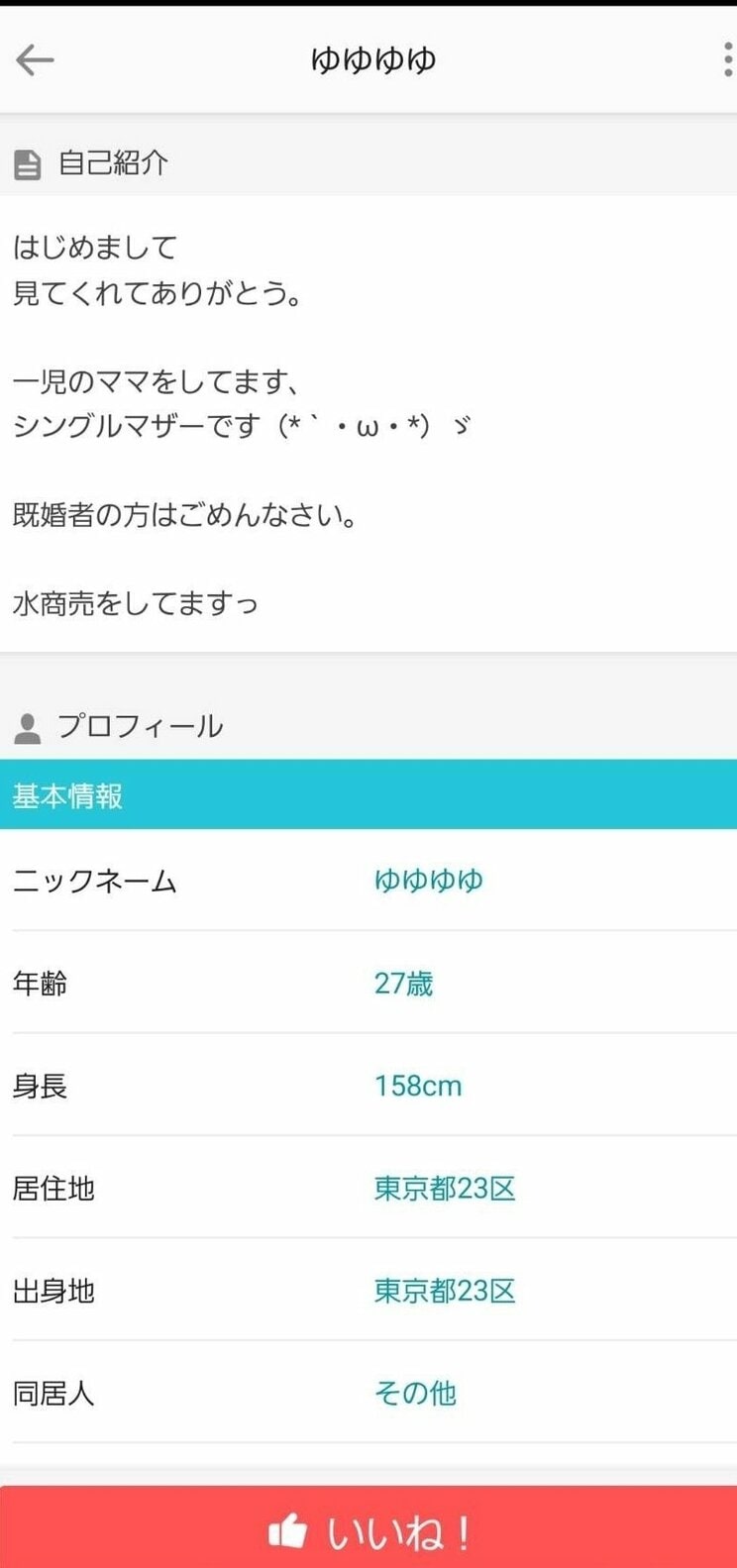The image size is (737, 1568).
Task: Select 東京都23区 for 出身地
Action: click(446, 1292)
